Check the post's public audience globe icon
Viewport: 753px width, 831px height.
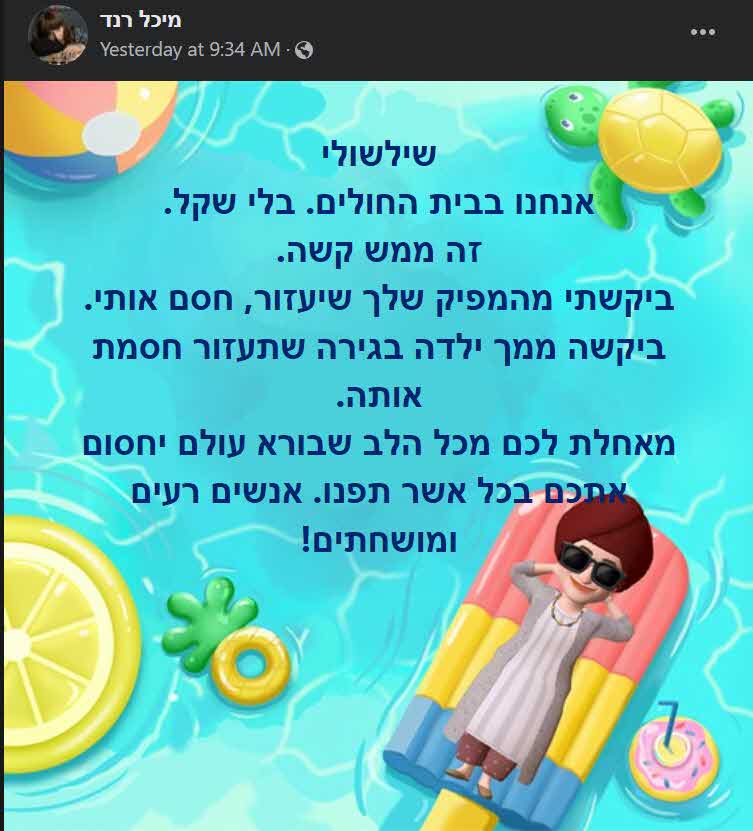tap(304, 49)
